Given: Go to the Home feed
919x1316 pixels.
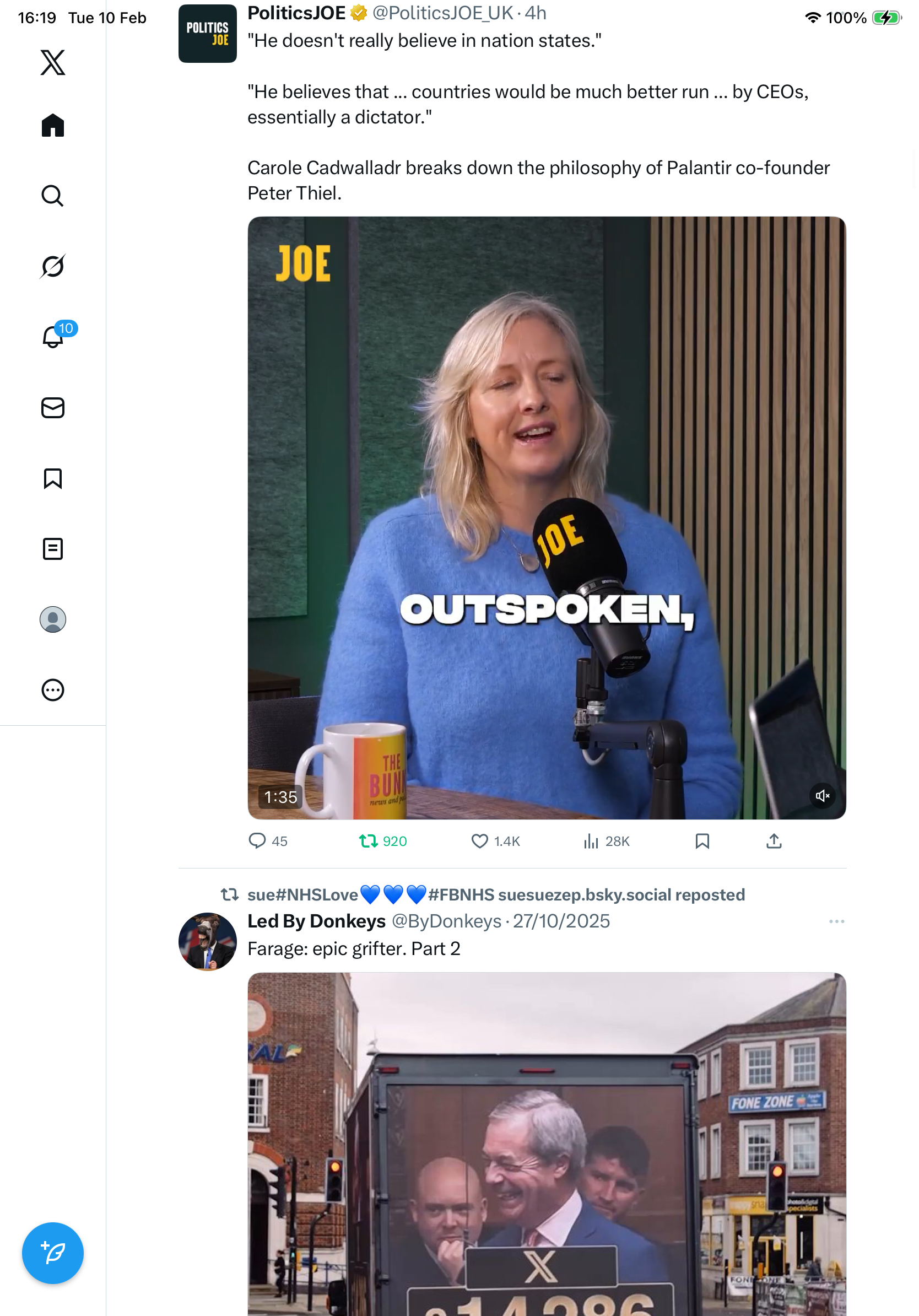Looking at the screenshot, I should pos(53,125).
